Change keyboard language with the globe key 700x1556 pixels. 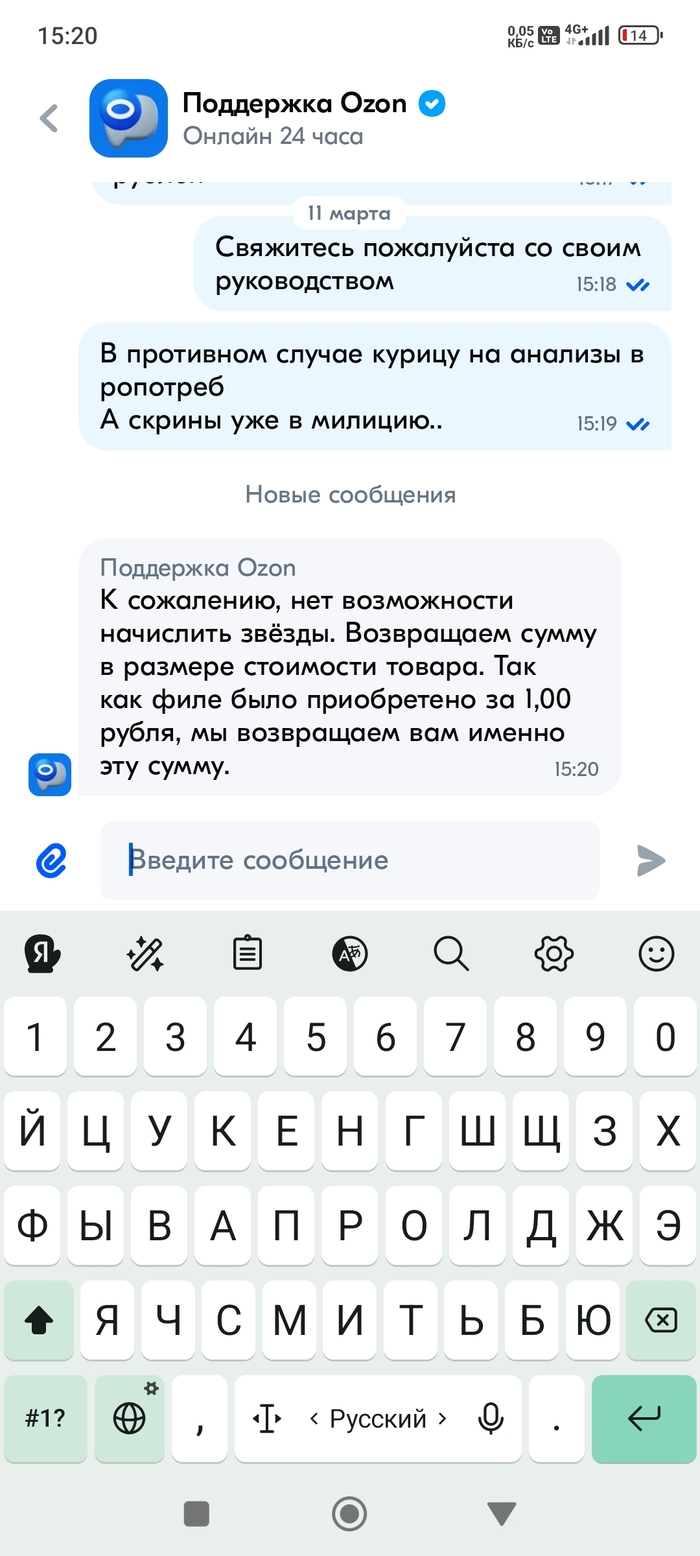[x=129, y=1418]
